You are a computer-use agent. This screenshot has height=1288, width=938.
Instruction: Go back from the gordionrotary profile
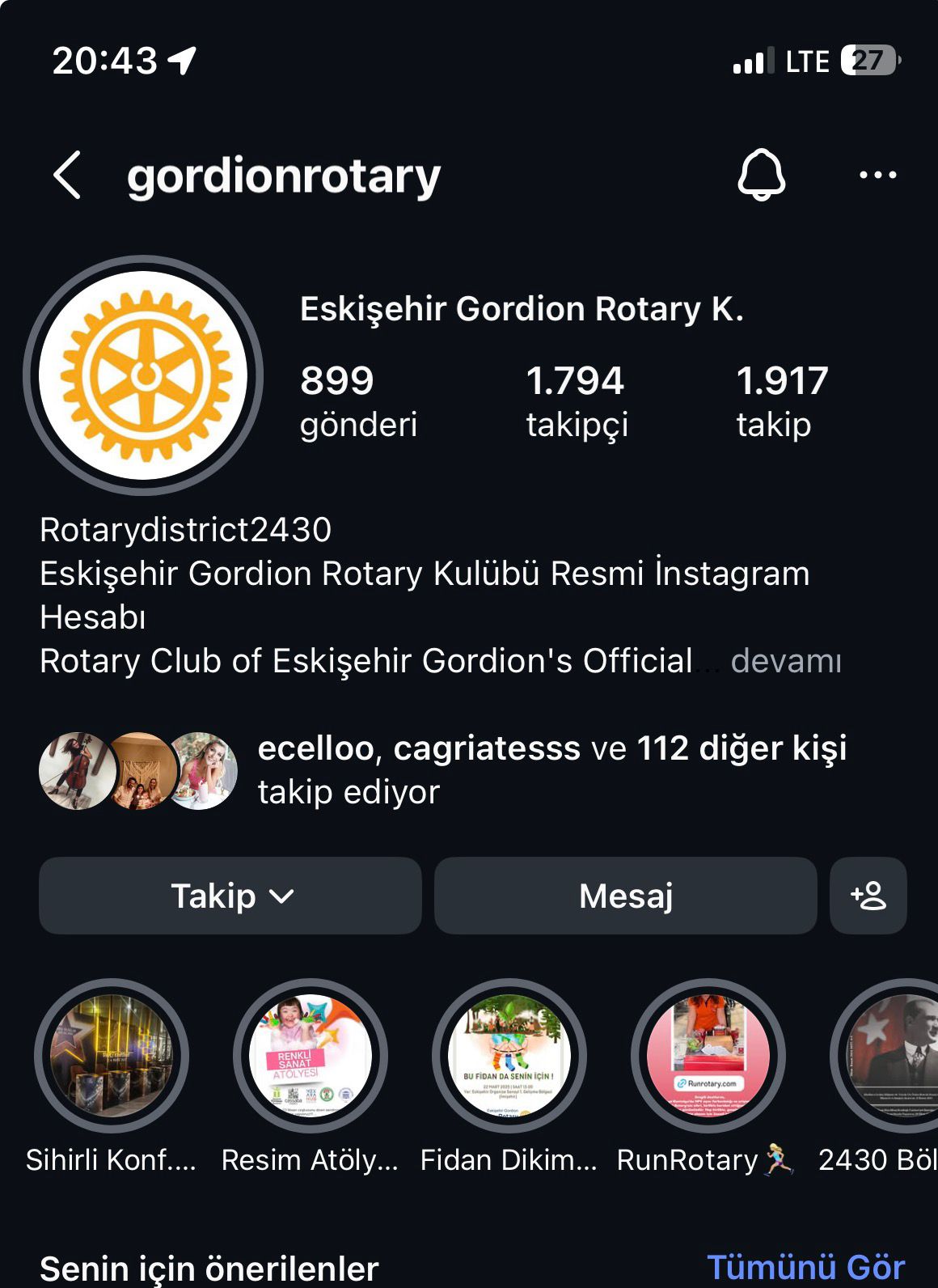tap(68, 175)
